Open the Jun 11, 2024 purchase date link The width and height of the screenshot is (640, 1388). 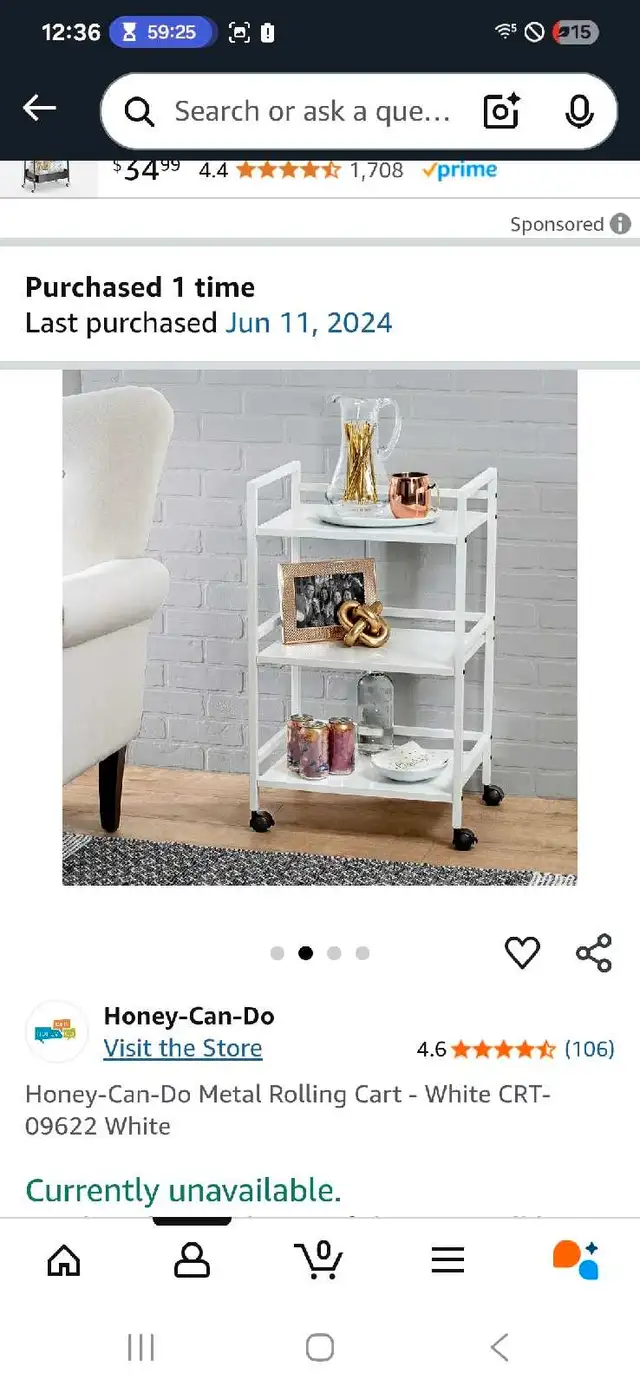308,323
